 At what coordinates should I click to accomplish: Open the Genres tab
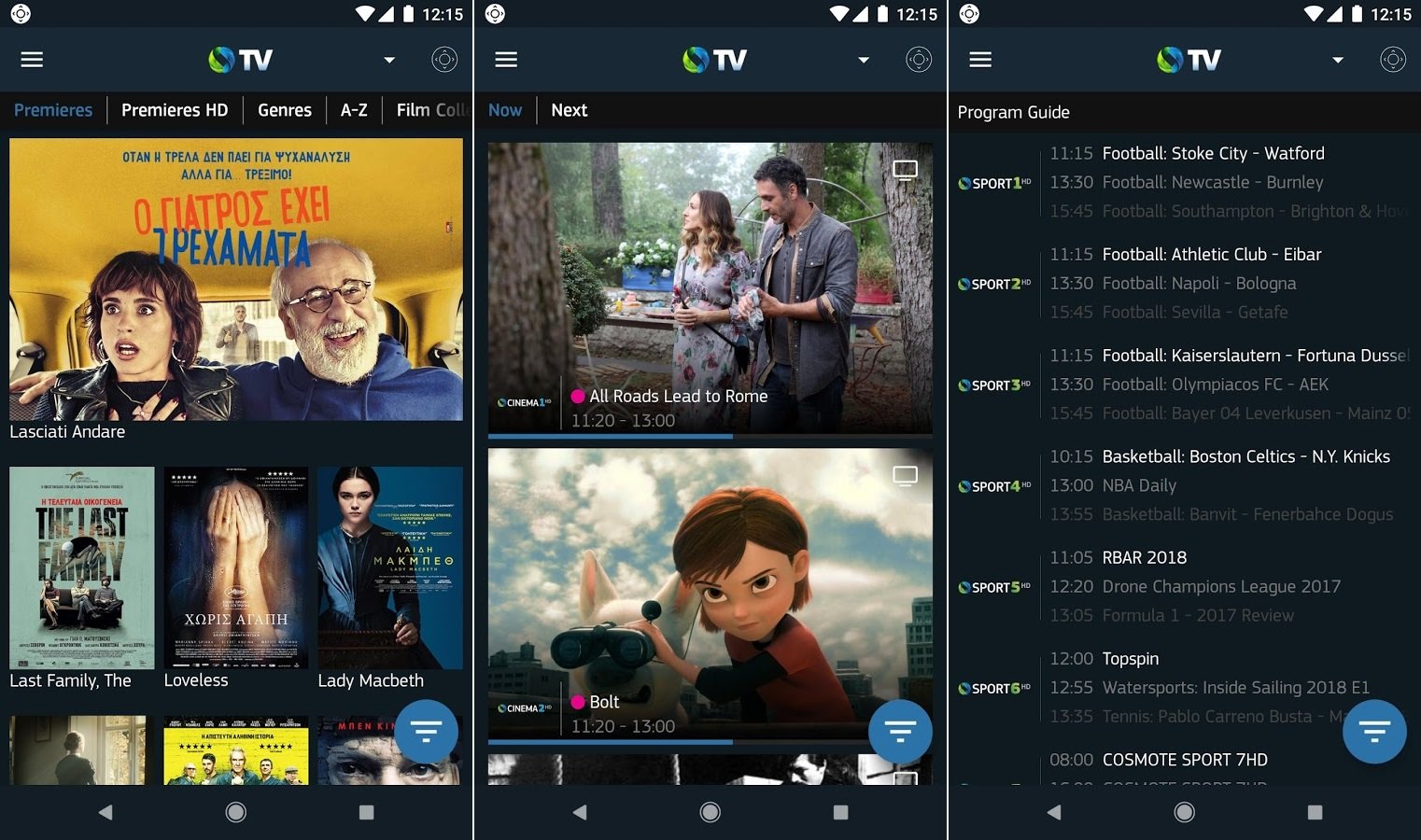pyautogui.click(x=284, y=110)
